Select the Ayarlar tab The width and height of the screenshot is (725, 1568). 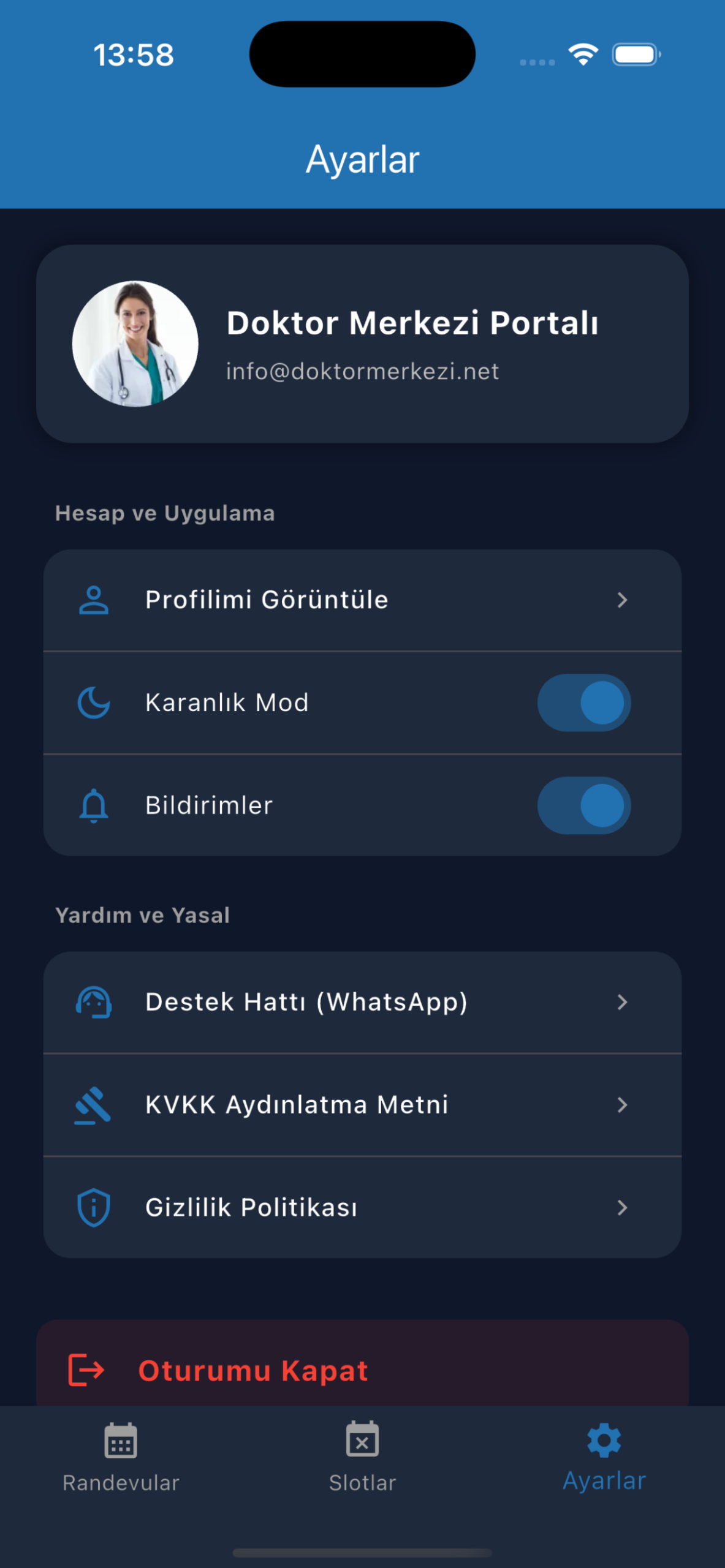click(x=604, y=1458)
